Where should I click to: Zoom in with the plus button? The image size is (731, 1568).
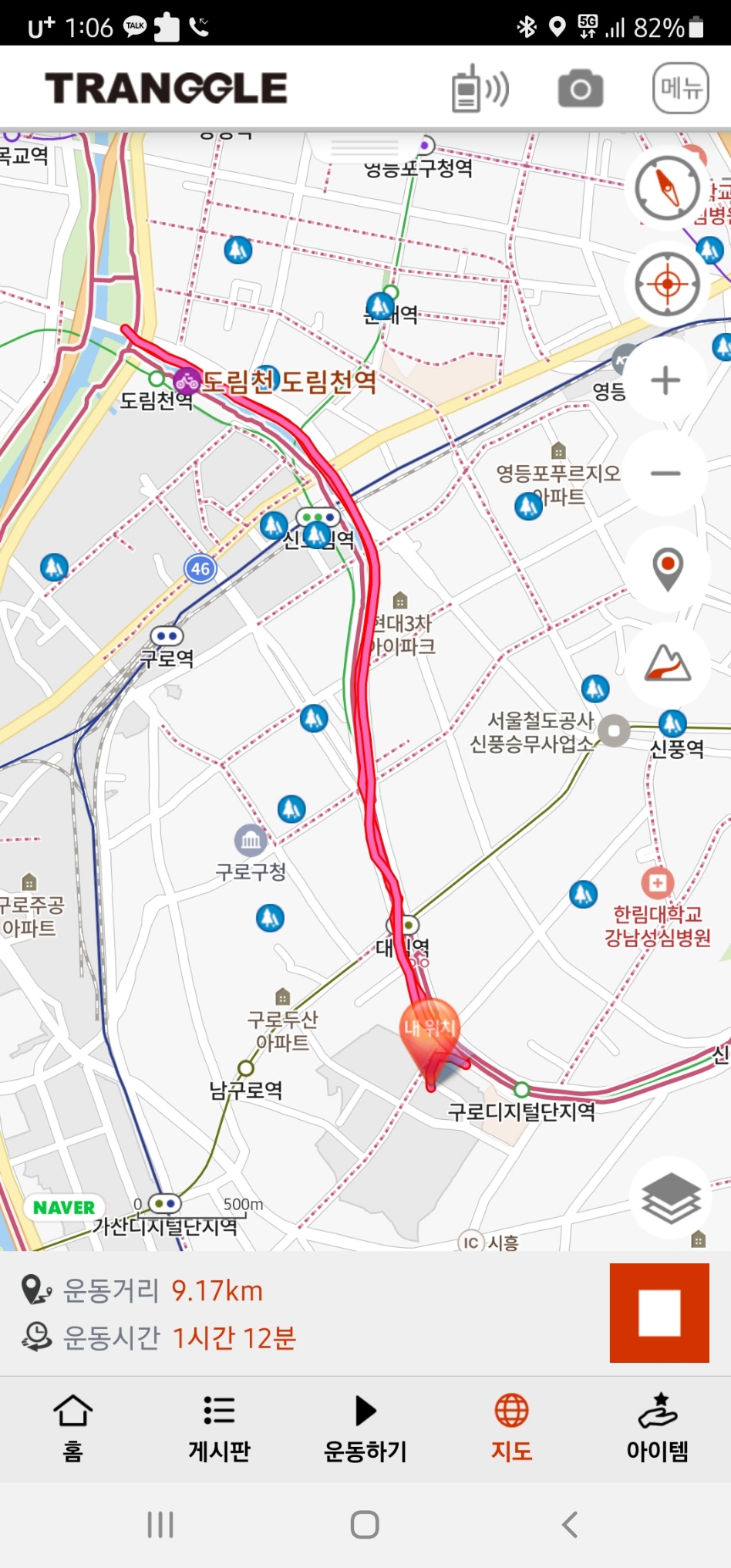665,380
